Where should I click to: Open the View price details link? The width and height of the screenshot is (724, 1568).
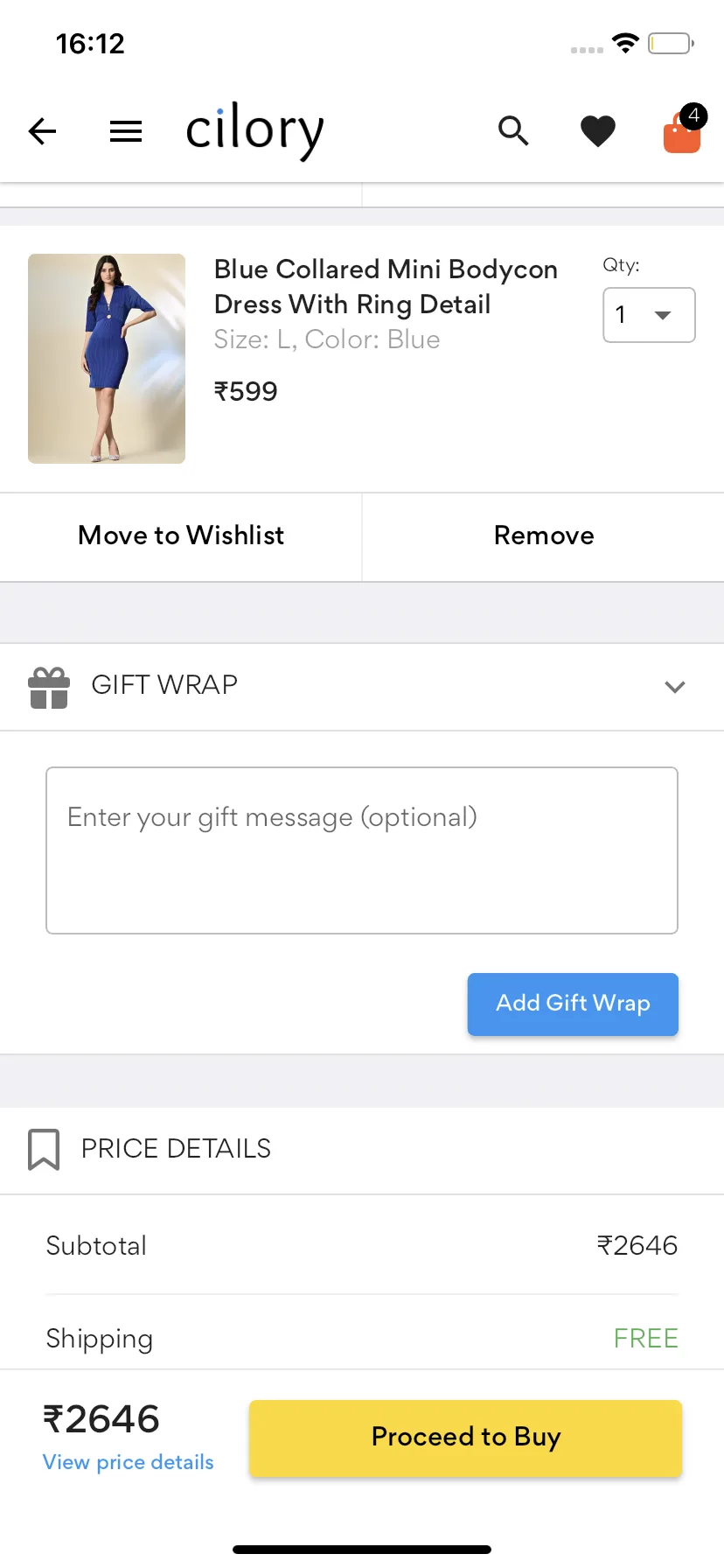[129, 1462]
